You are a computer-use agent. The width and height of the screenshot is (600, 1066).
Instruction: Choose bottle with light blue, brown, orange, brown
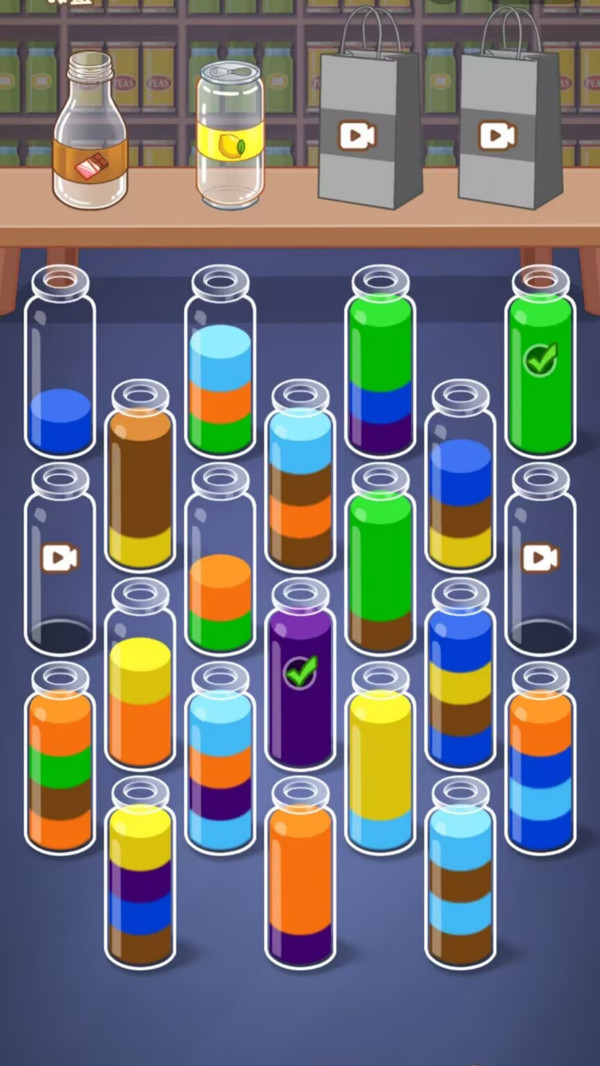(300, 478)
